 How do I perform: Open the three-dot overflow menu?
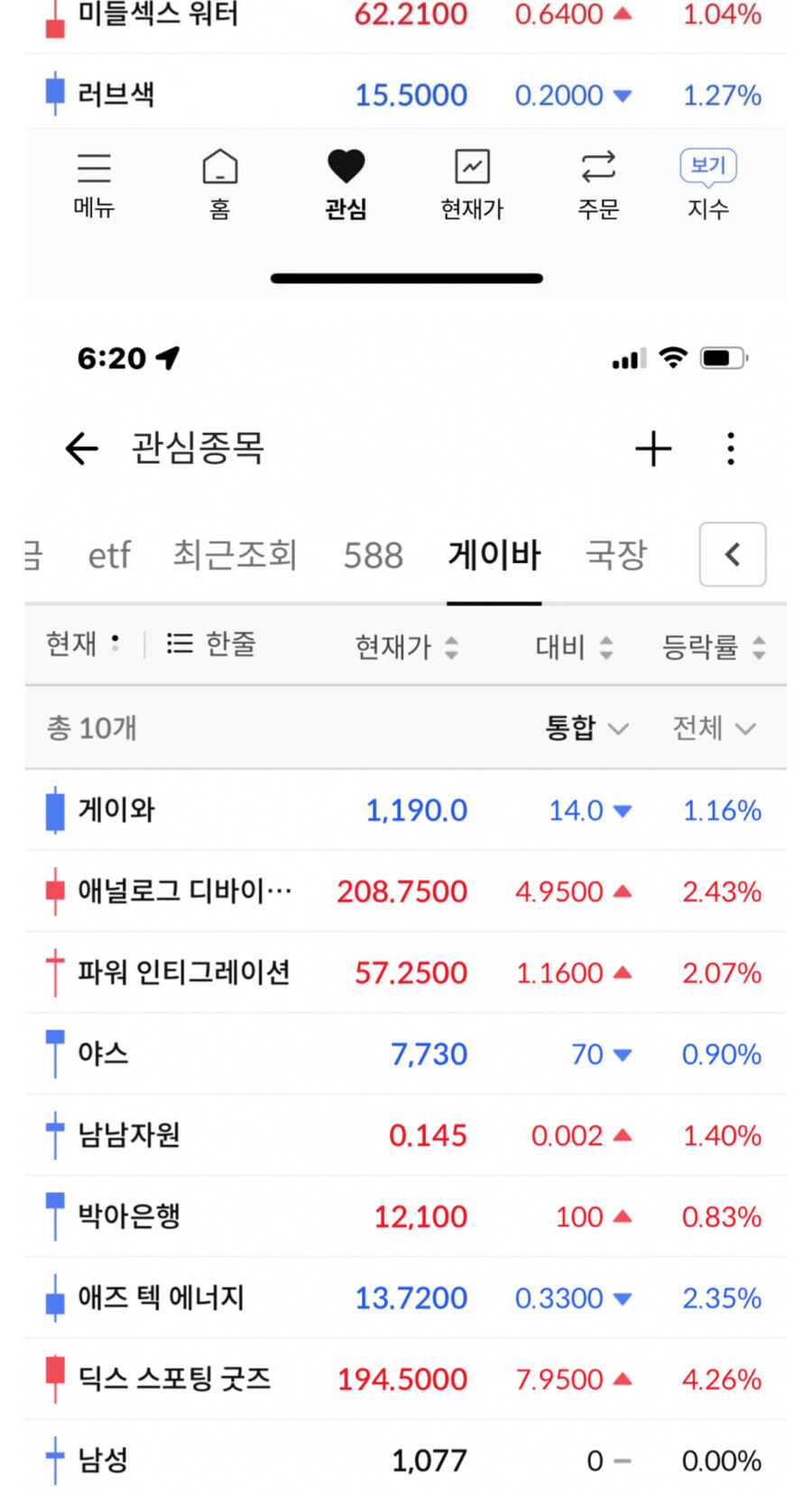click(730, 448)
